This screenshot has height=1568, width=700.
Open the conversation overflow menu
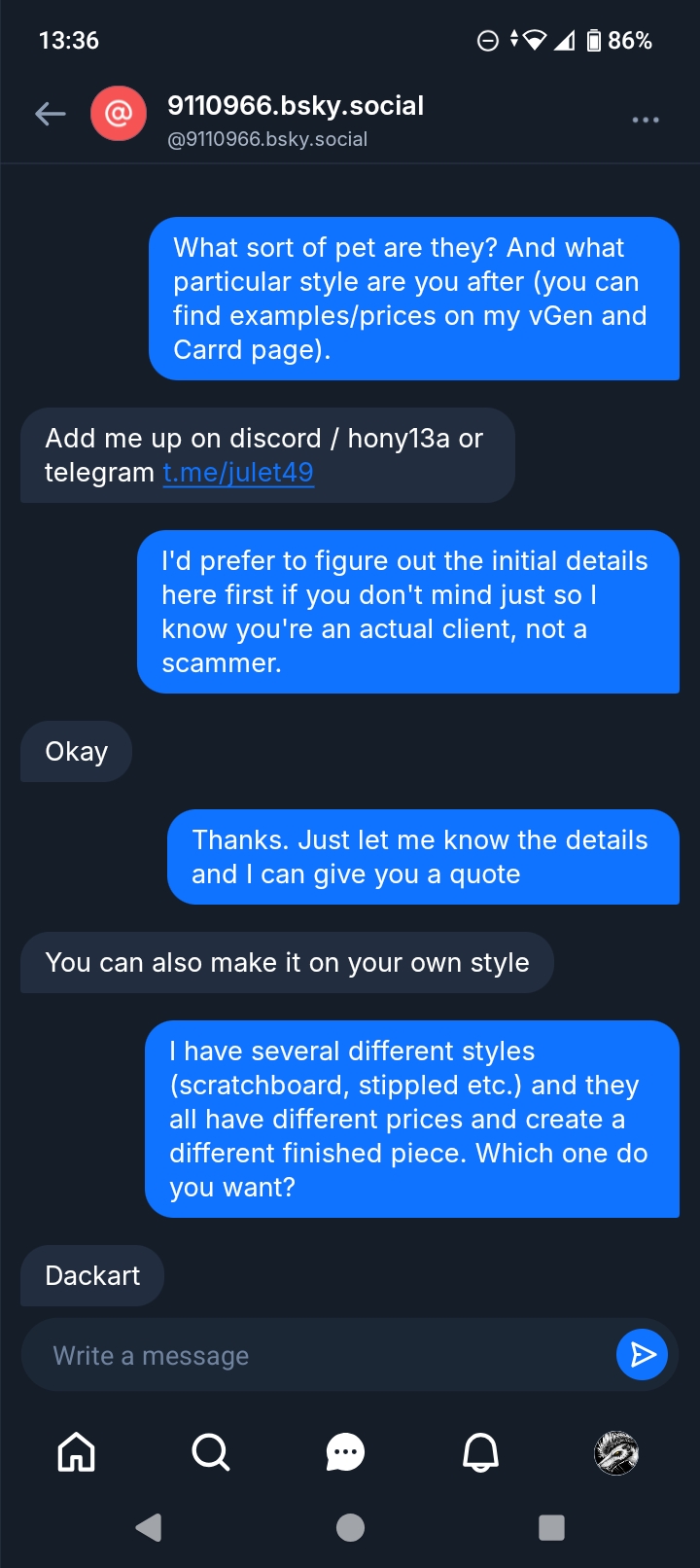tap(646, 120)
